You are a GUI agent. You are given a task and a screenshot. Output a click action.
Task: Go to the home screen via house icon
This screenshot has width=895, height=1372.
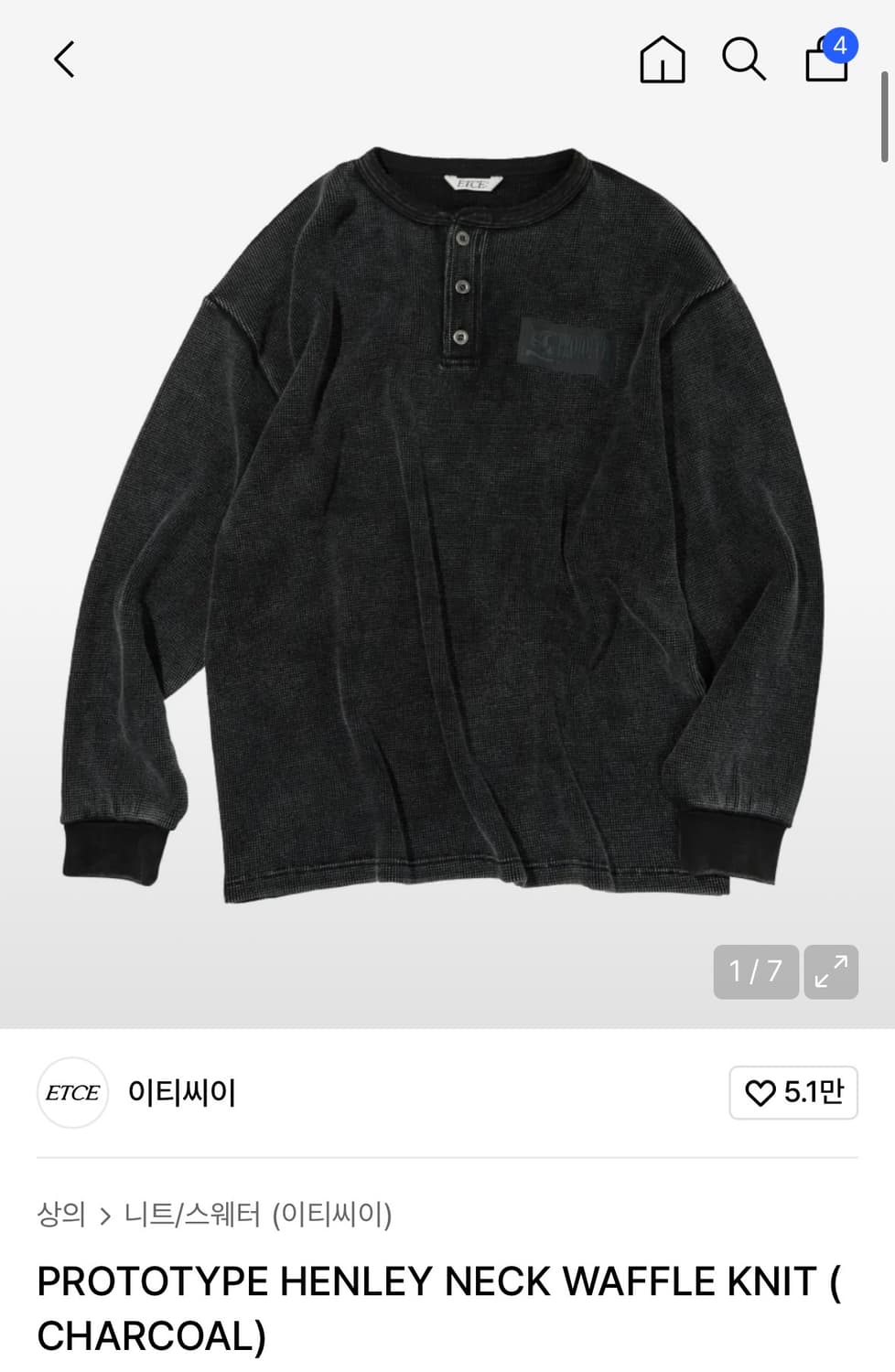[x=663, y=59]
